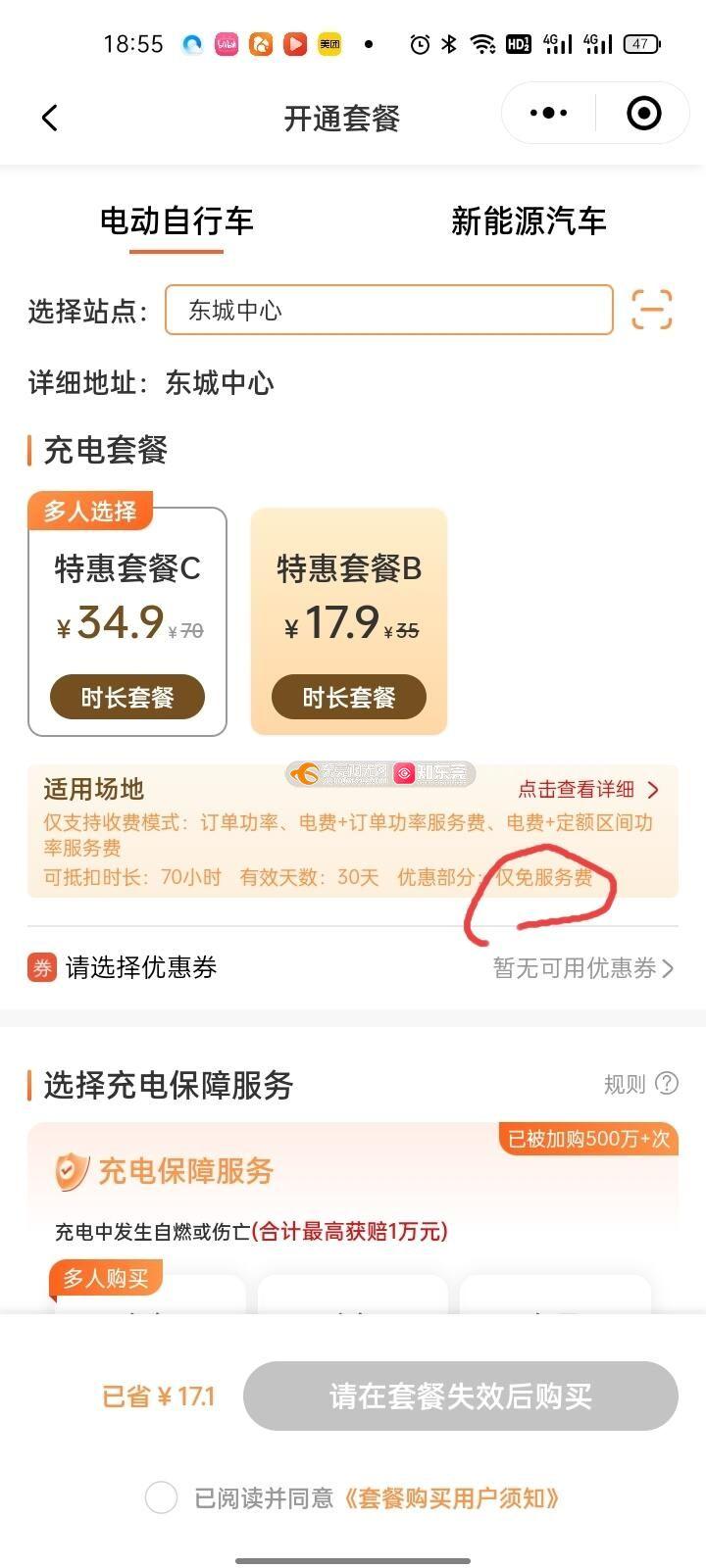The width and height of the screenshot is (706, 1568).
Task: Open 点击查看详细 for applicable venues
Action: click(587, 790)
